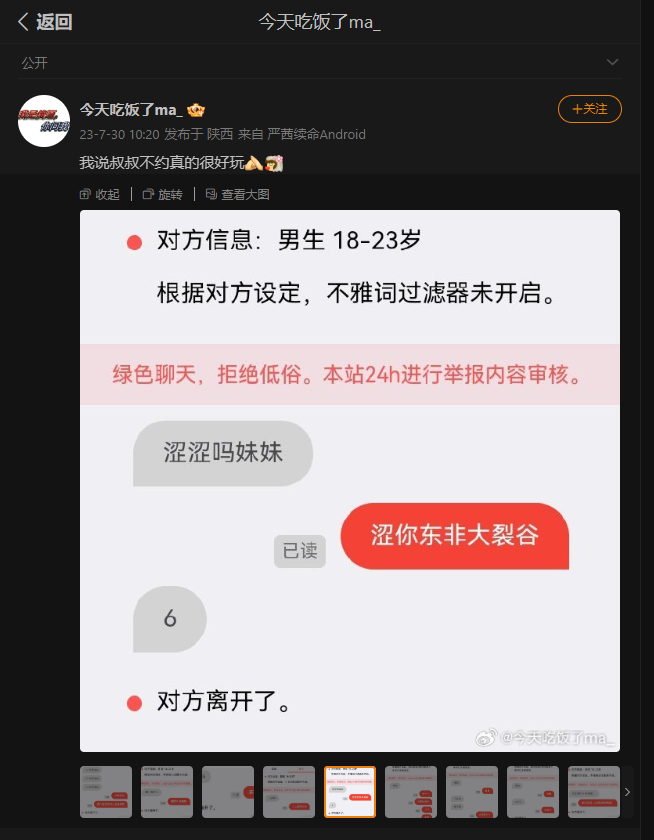This screenshot has width=654, height=840.
Task: Select the eighth thumbnail in strip
Action: [x=533, y=792]
